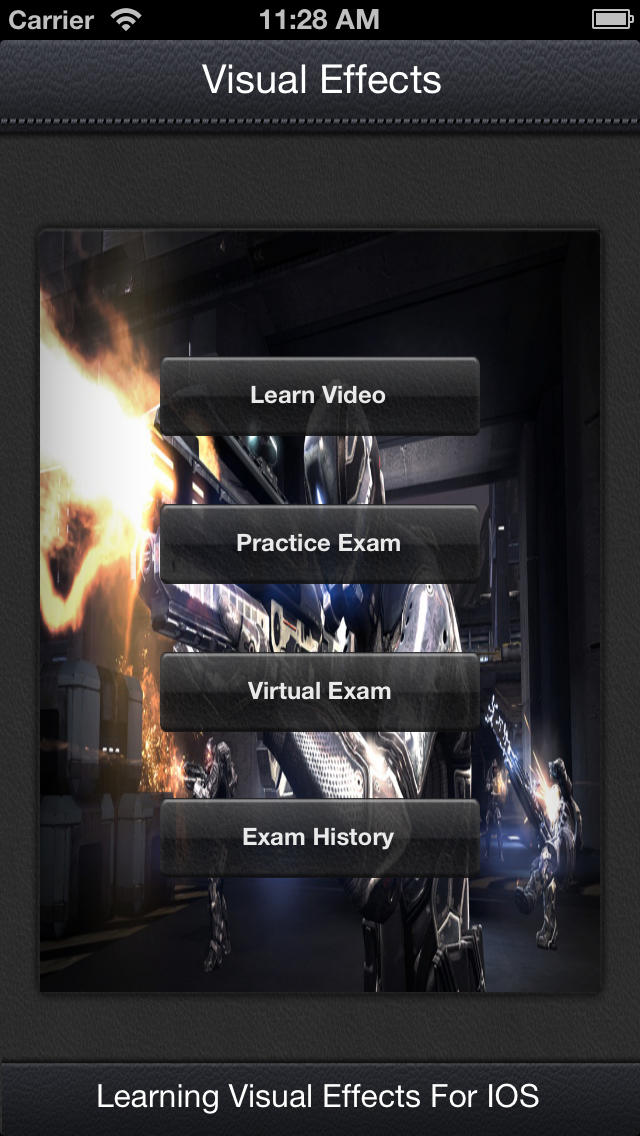
Task: View Exam History
Action: pos(320,838)
